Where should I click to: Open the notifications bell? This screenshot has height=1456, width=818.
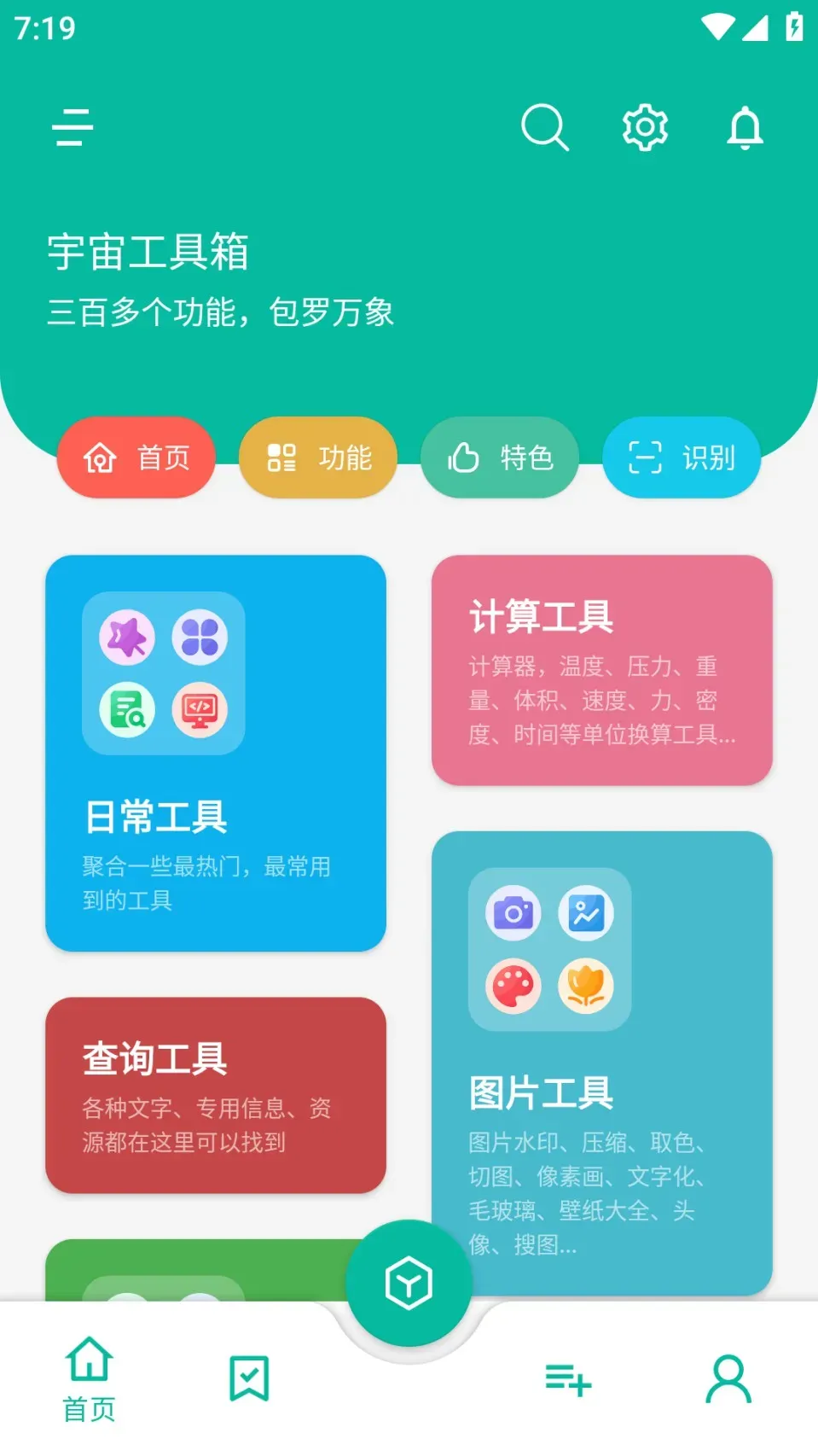tap(745, 128)
